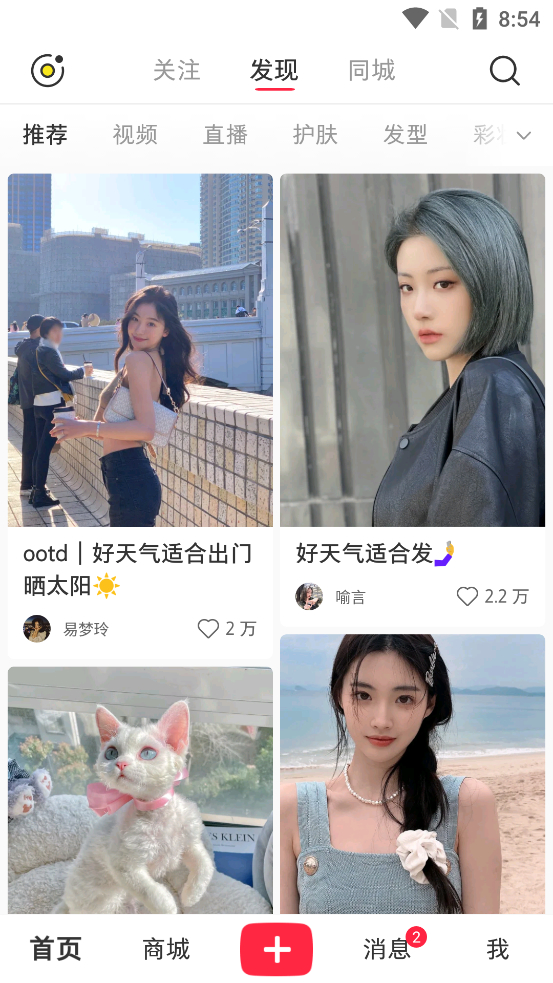The height and width of the screenshot is (983, 553).
Task: Open the beach portrait post
Action: pos(413,774)
